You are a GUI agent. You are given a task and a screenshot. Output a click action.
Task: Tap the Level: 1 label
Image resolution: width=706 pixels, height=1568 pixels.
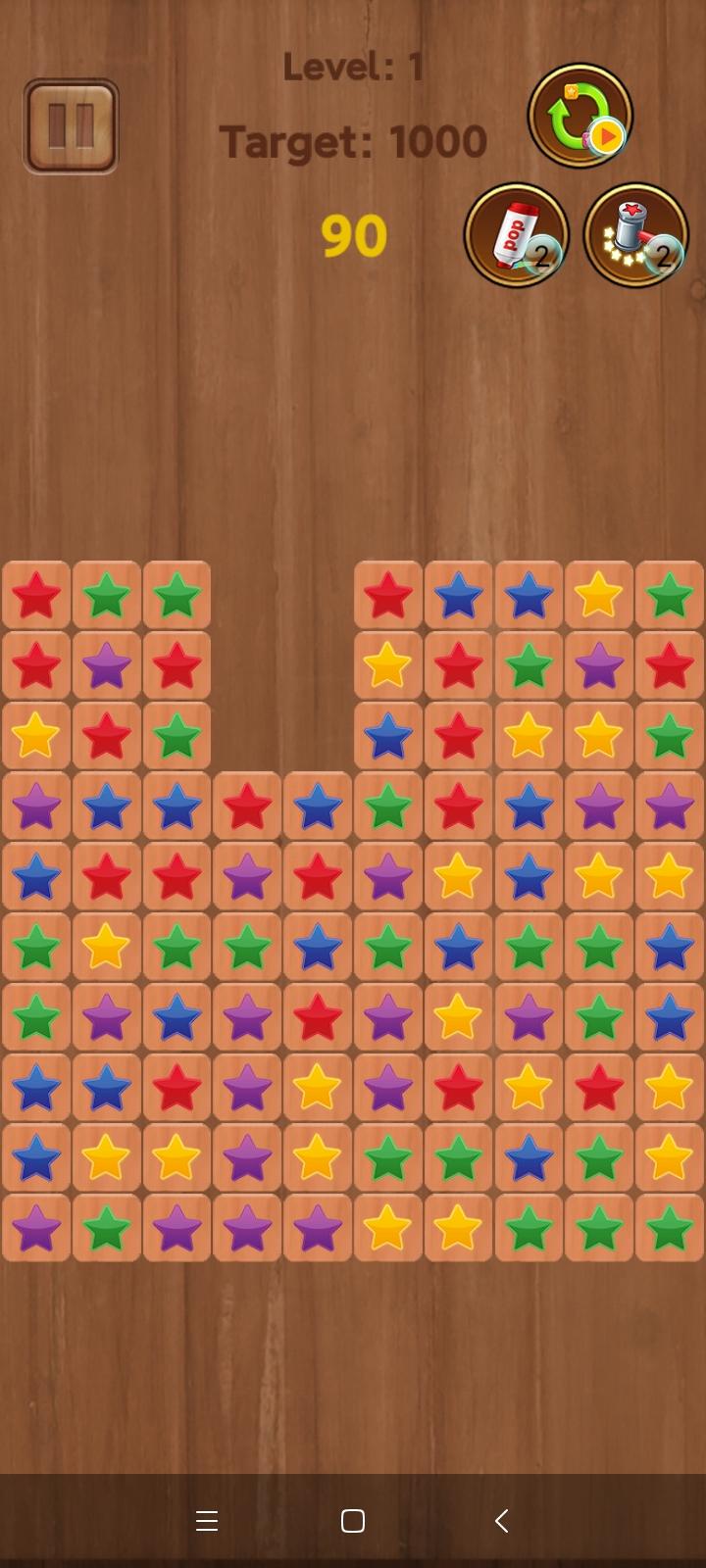tap(353, 67)
